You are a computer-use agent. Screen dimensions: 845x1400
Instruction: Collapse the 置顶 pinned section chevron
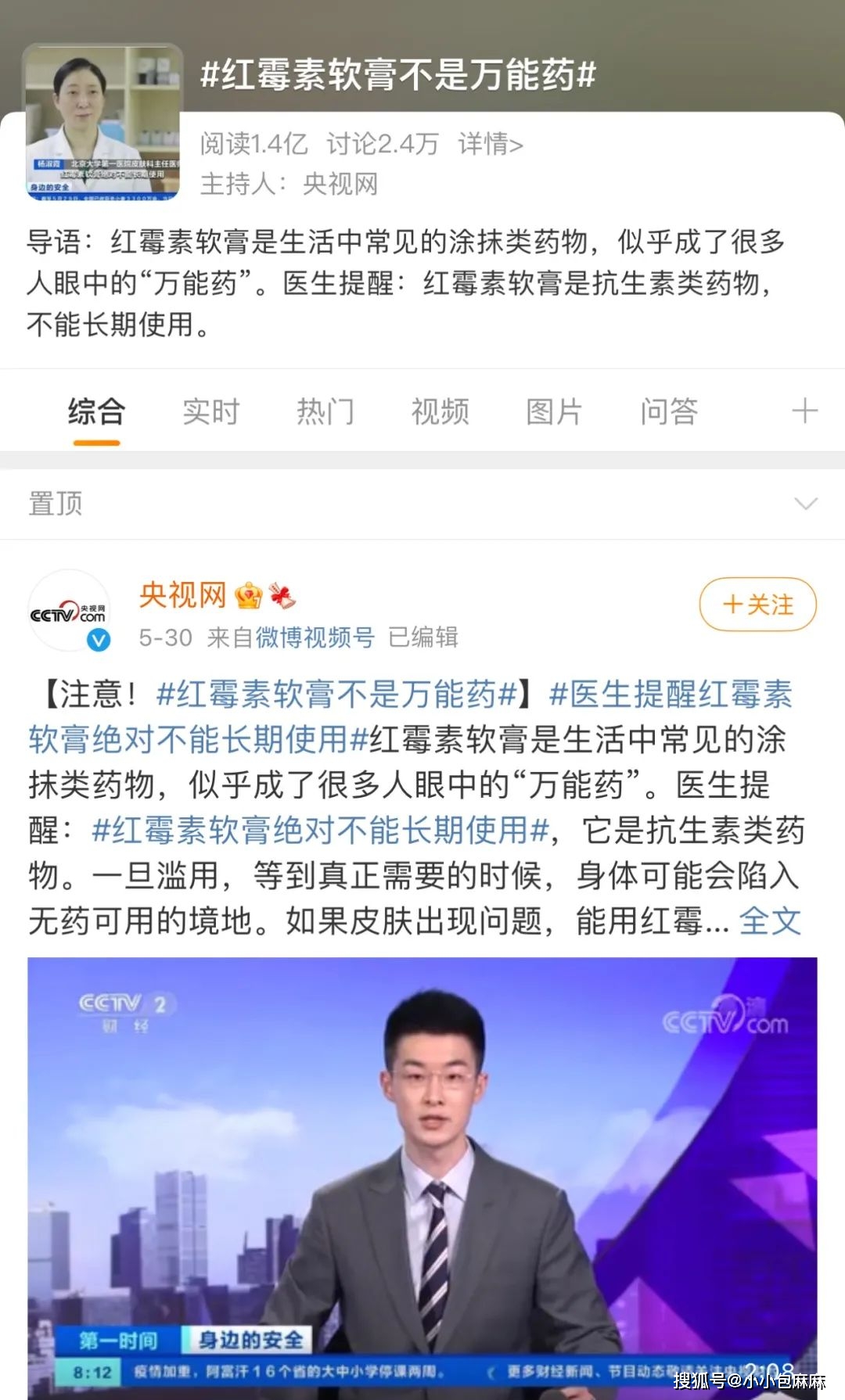(805, 504)
